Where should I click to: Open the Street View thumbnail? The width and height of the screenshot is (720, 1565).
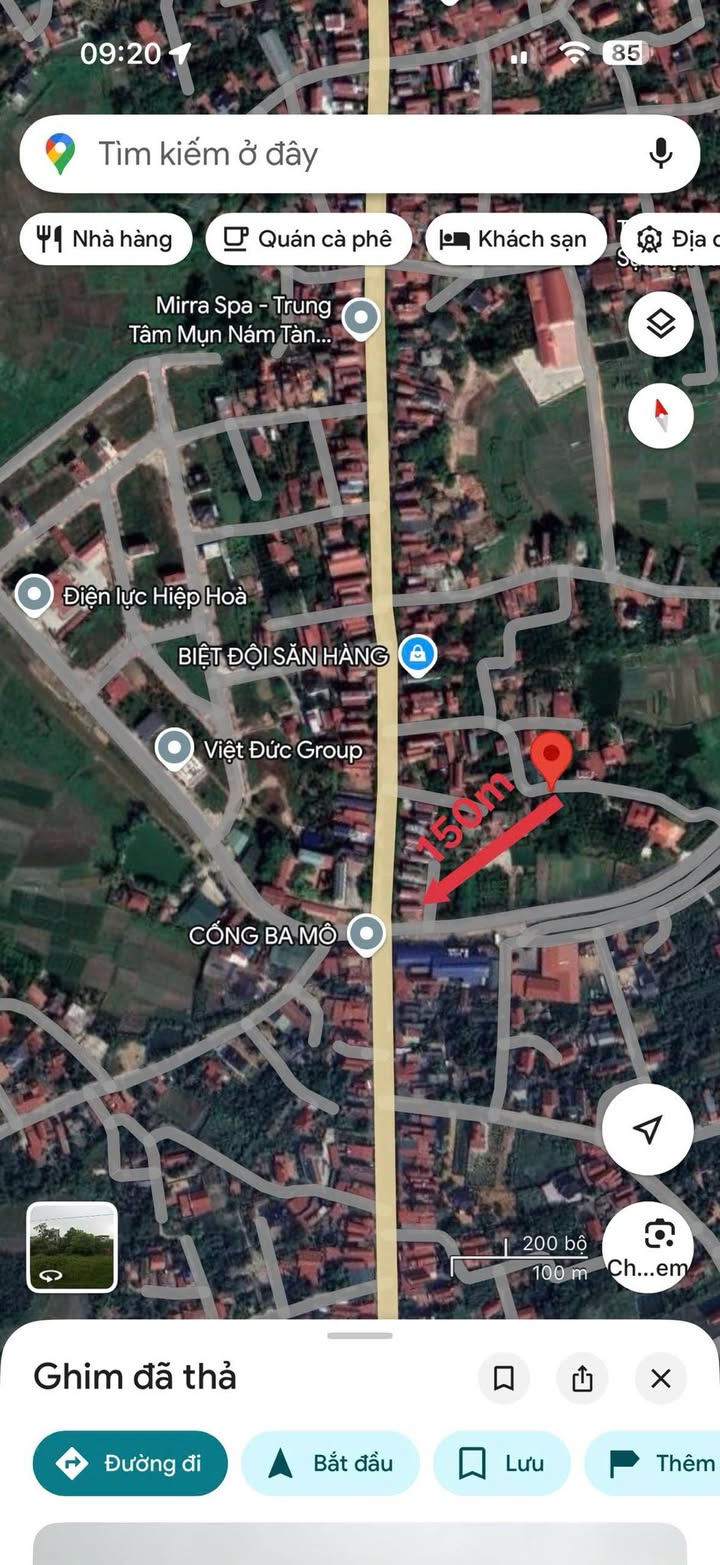72,1247
